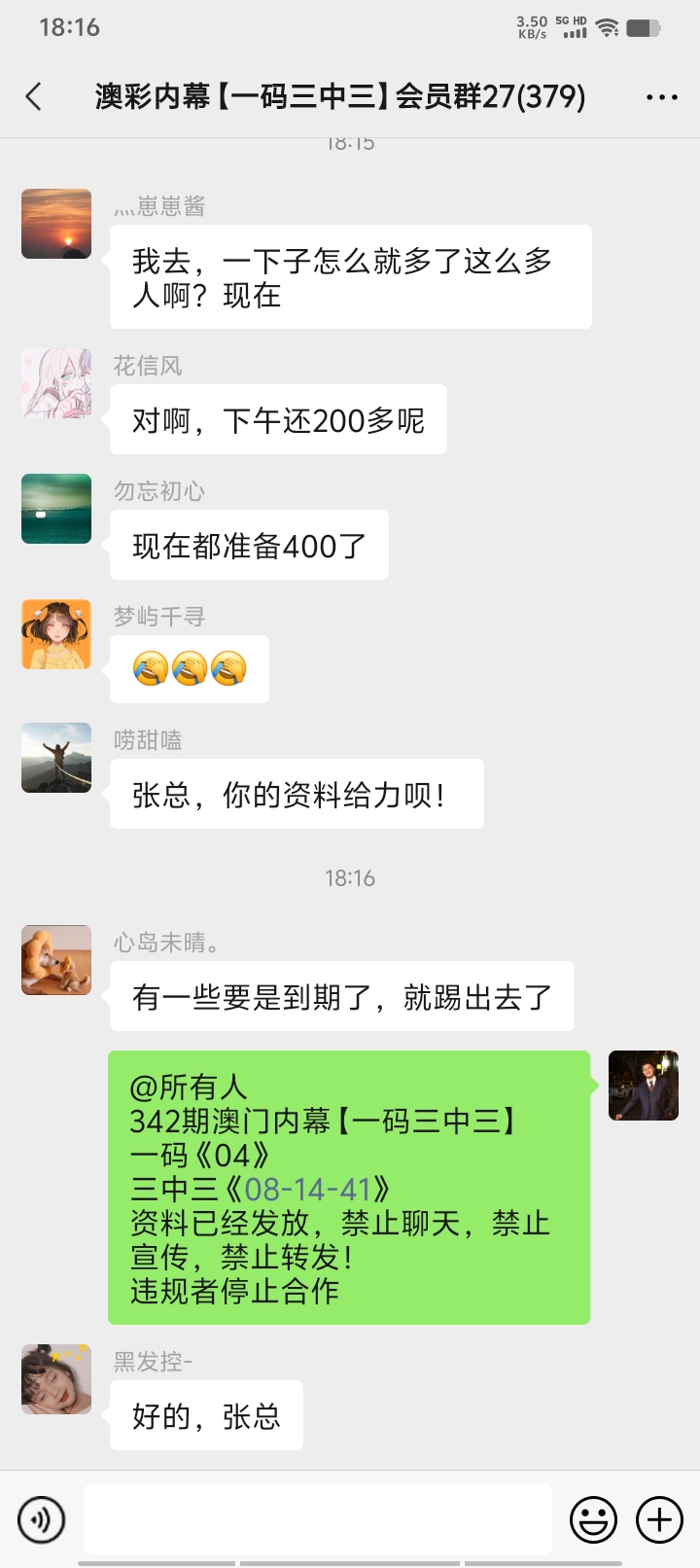
Task: Open 花信风's profile avatar
Action: click(56, 383)
